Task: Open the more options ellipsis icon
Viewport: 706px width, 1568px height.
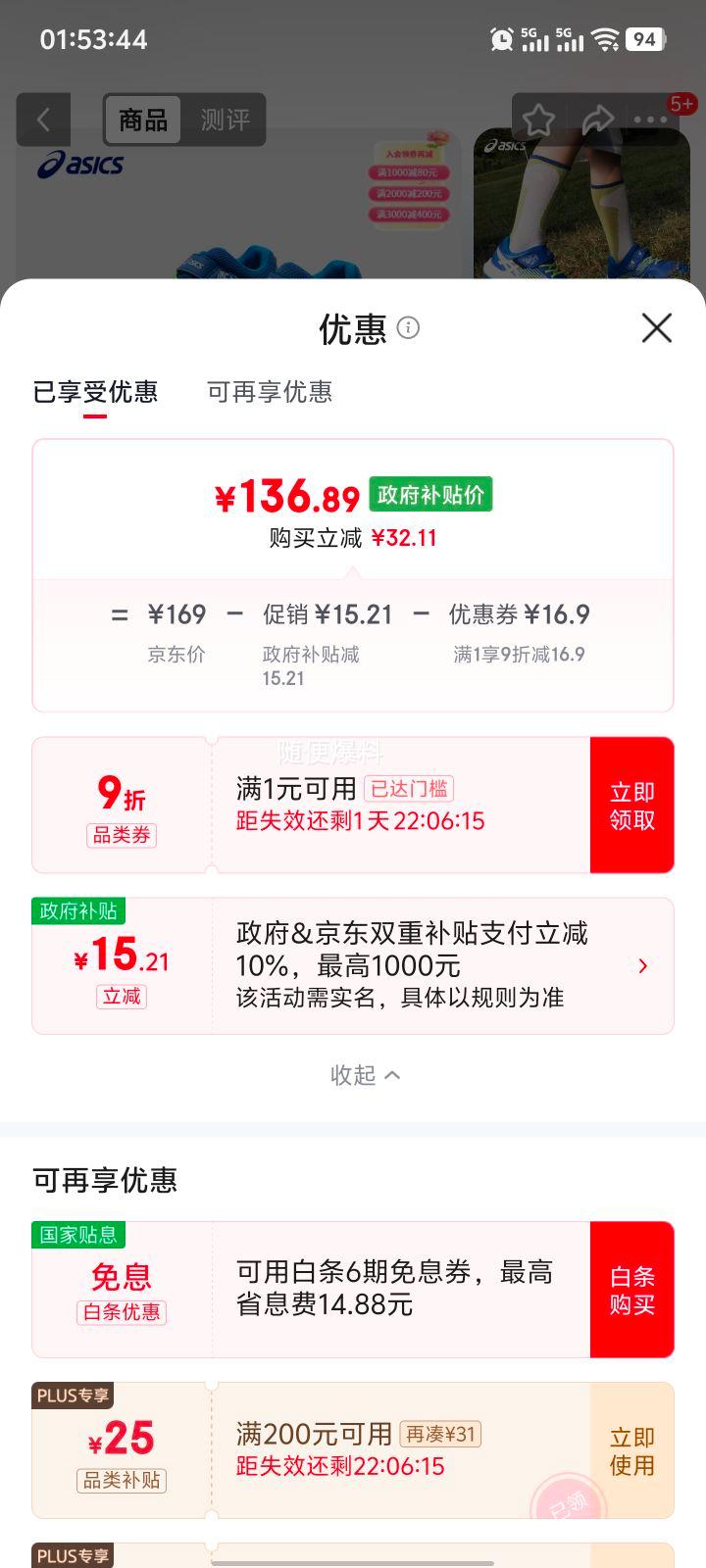Action: (x=649, y=120)
